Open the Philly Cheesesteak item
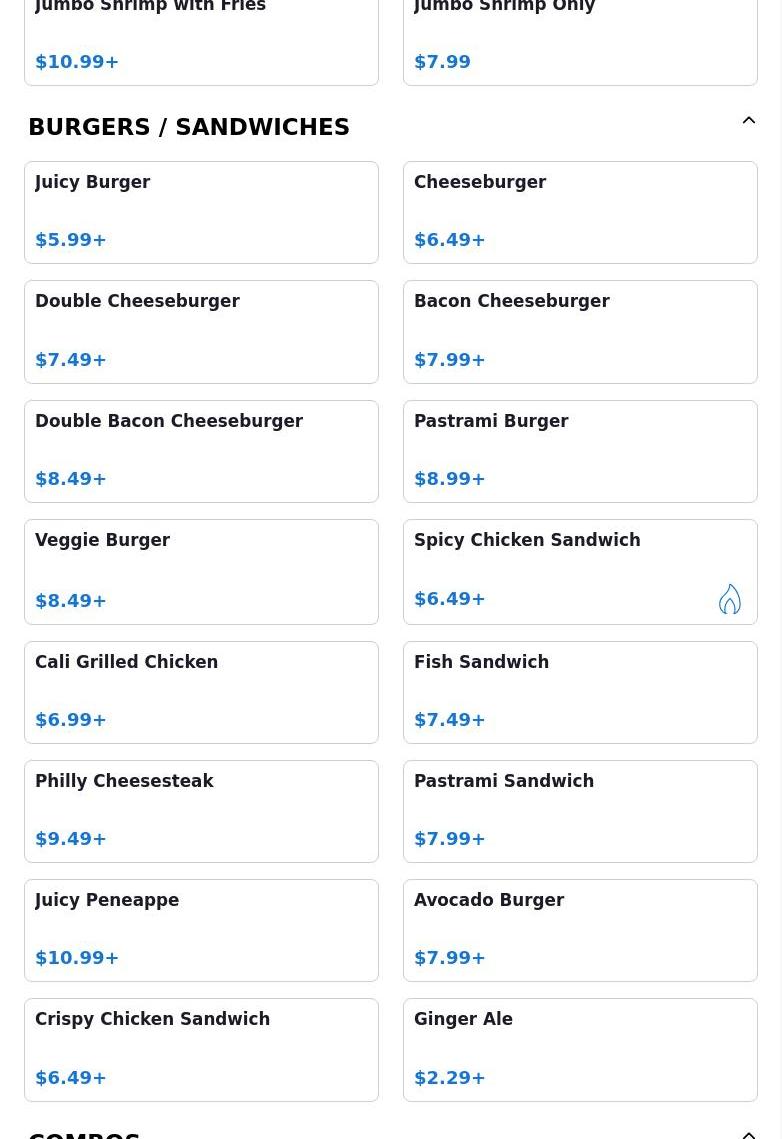Image resolution: width=782 pixels, height=1139 pixels. (x=201, y=811)
